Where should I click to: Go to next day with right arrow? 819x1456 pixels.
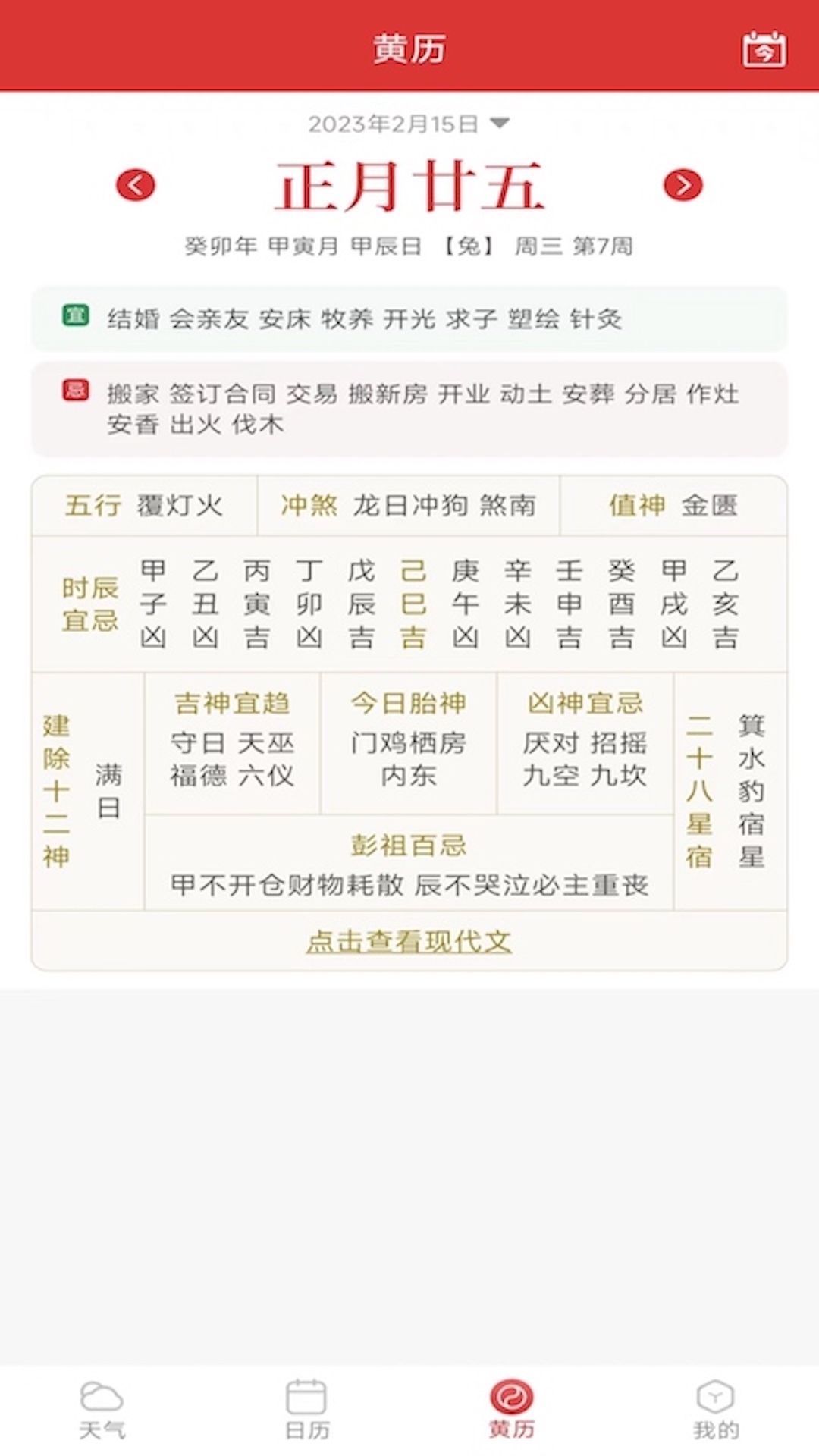click(683, 184)
